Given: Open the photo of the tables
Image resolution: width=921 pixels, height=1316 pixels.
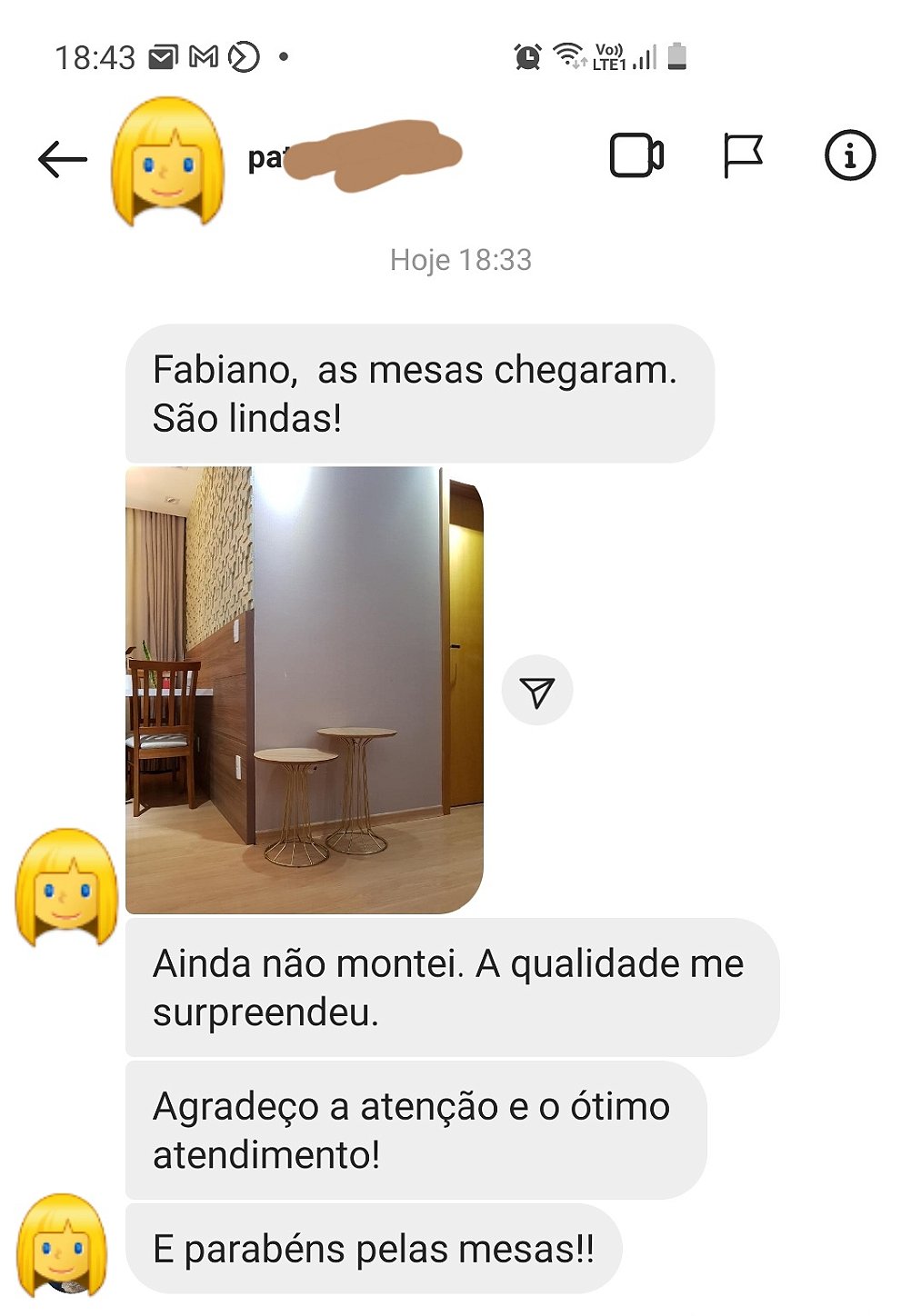Looking at the screenshot, I should [304, 689].
